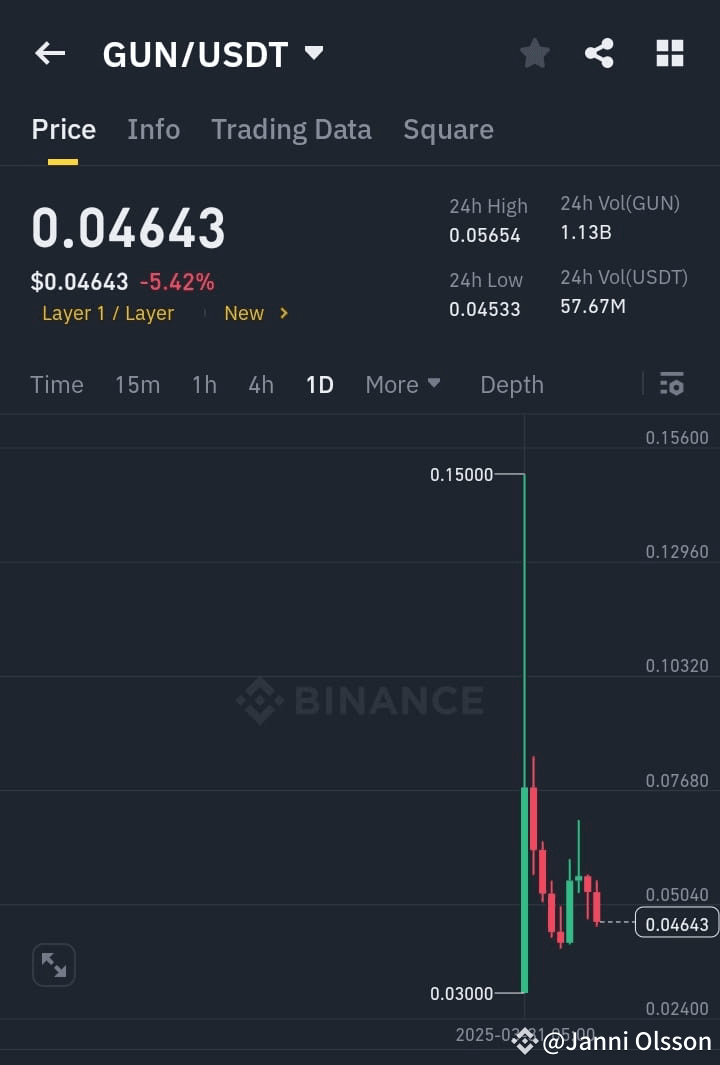Viewport: 720px width, 1065px height.
Task: Switch to the 1h candle view
Action: pos(204,384)
